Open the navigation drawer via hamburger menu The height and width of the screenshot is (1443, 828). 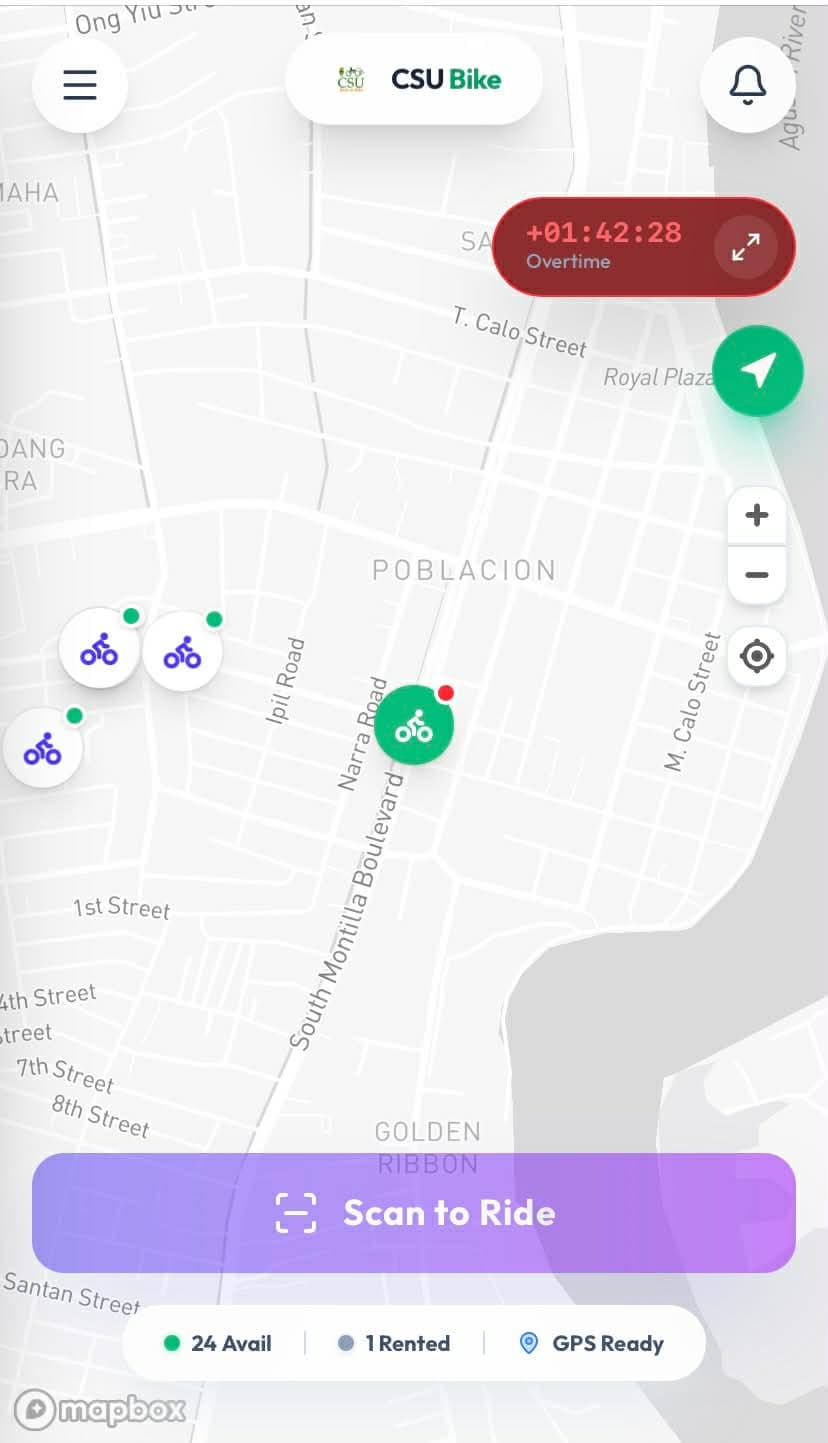click(79, 85)
